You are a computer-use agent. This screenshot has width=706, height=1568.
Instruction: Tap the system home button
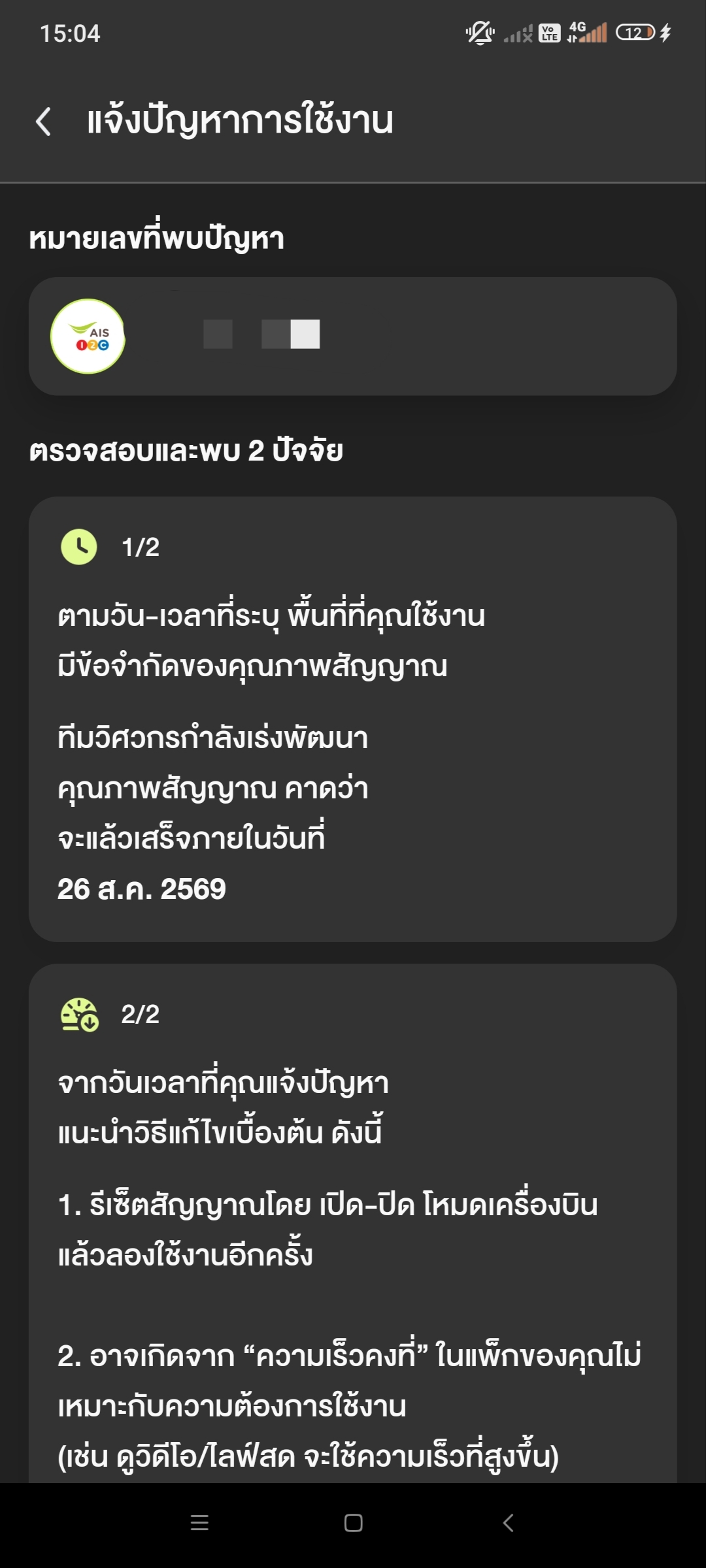coord(353,1523)
